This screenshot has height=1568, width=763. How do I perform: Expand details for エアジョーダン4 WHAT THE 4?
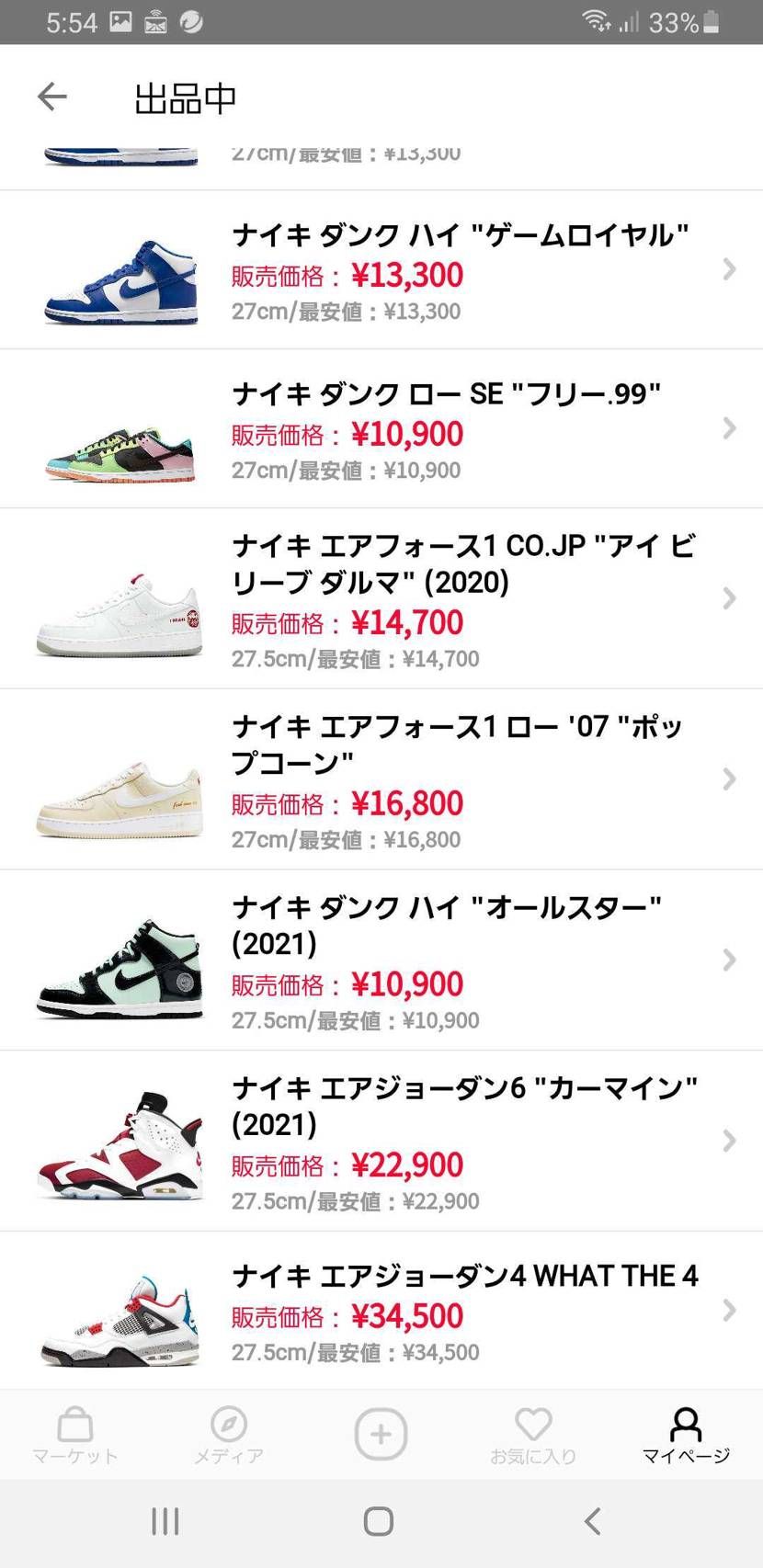coord(729,1310)
